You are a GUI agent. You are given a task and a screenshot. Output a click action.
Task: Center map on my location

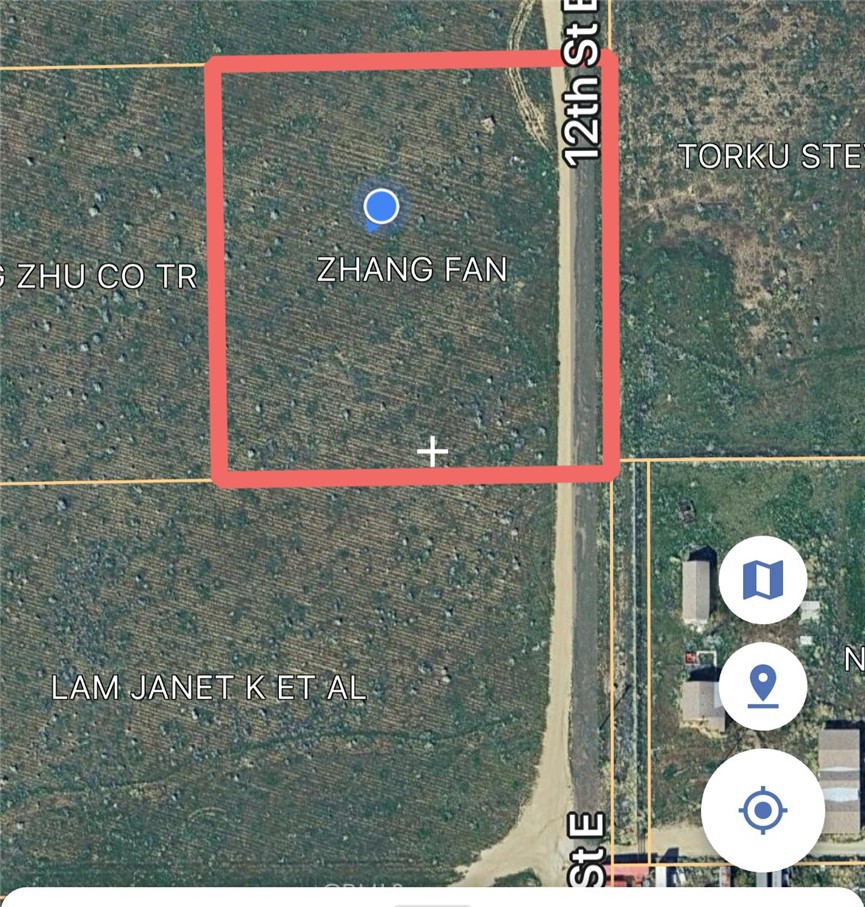[x=762, y=810]
